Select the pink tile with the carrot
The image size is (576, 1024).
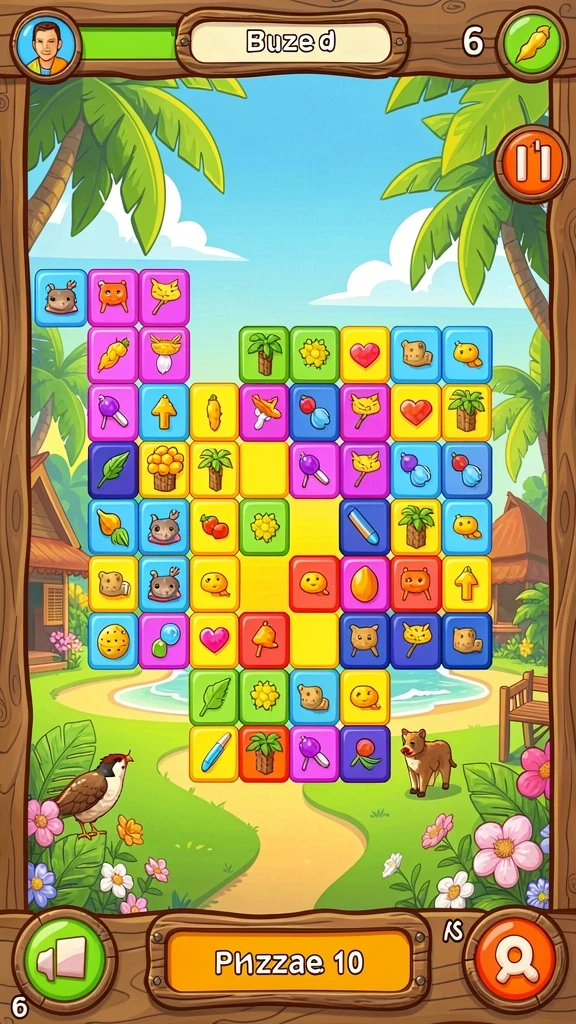coord(113,355)
